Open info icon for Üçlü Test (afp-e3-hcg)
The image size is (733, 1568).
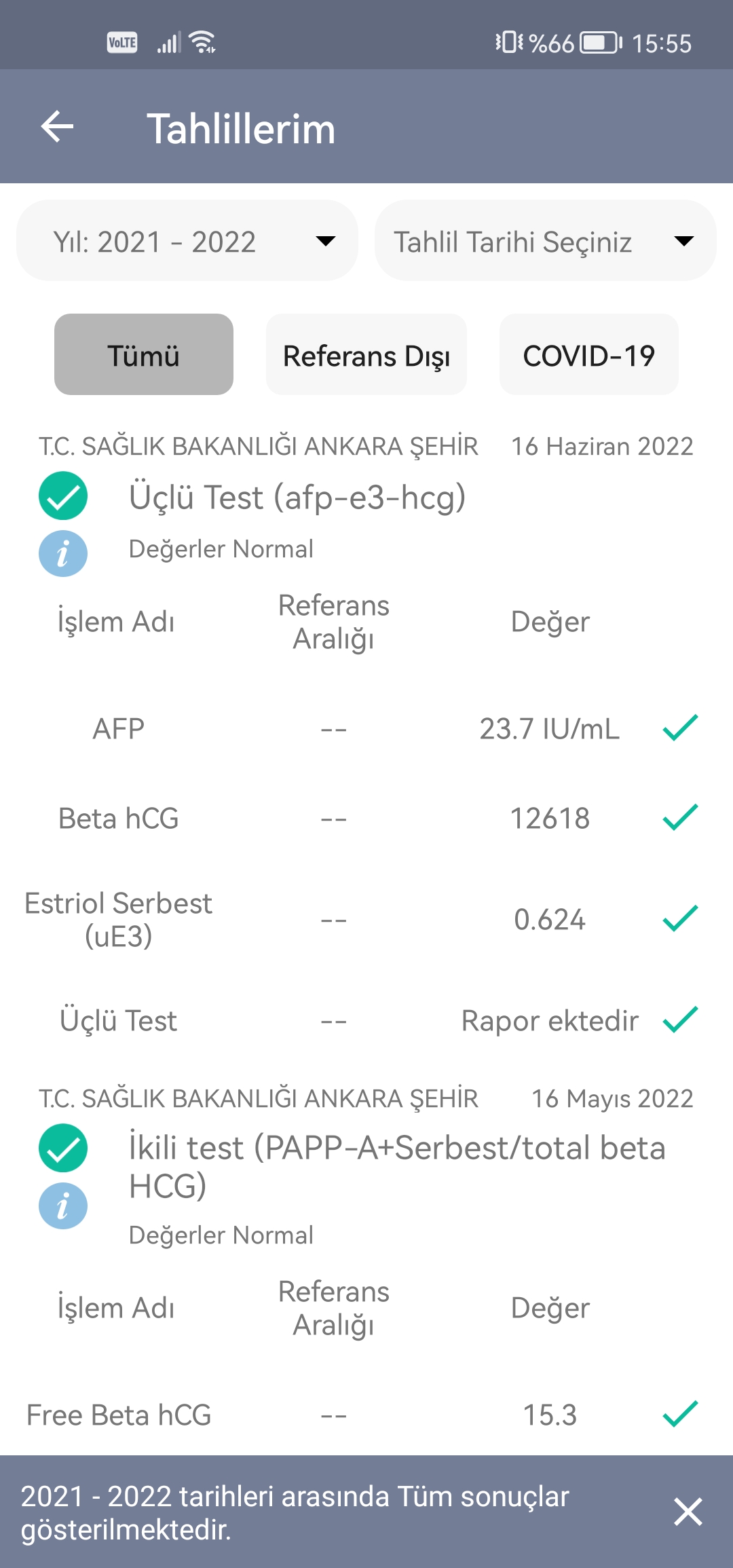click(63, 553)
